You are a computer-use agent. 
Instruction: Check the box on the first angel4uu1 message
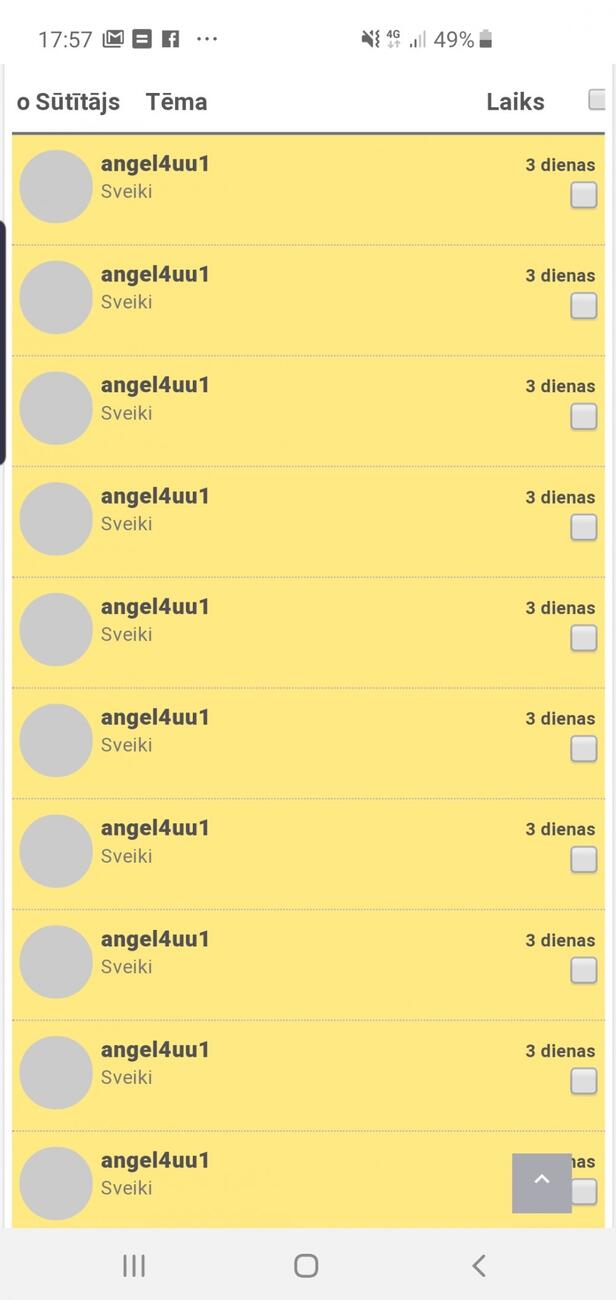pyautogui.click(x=583, y=195)
